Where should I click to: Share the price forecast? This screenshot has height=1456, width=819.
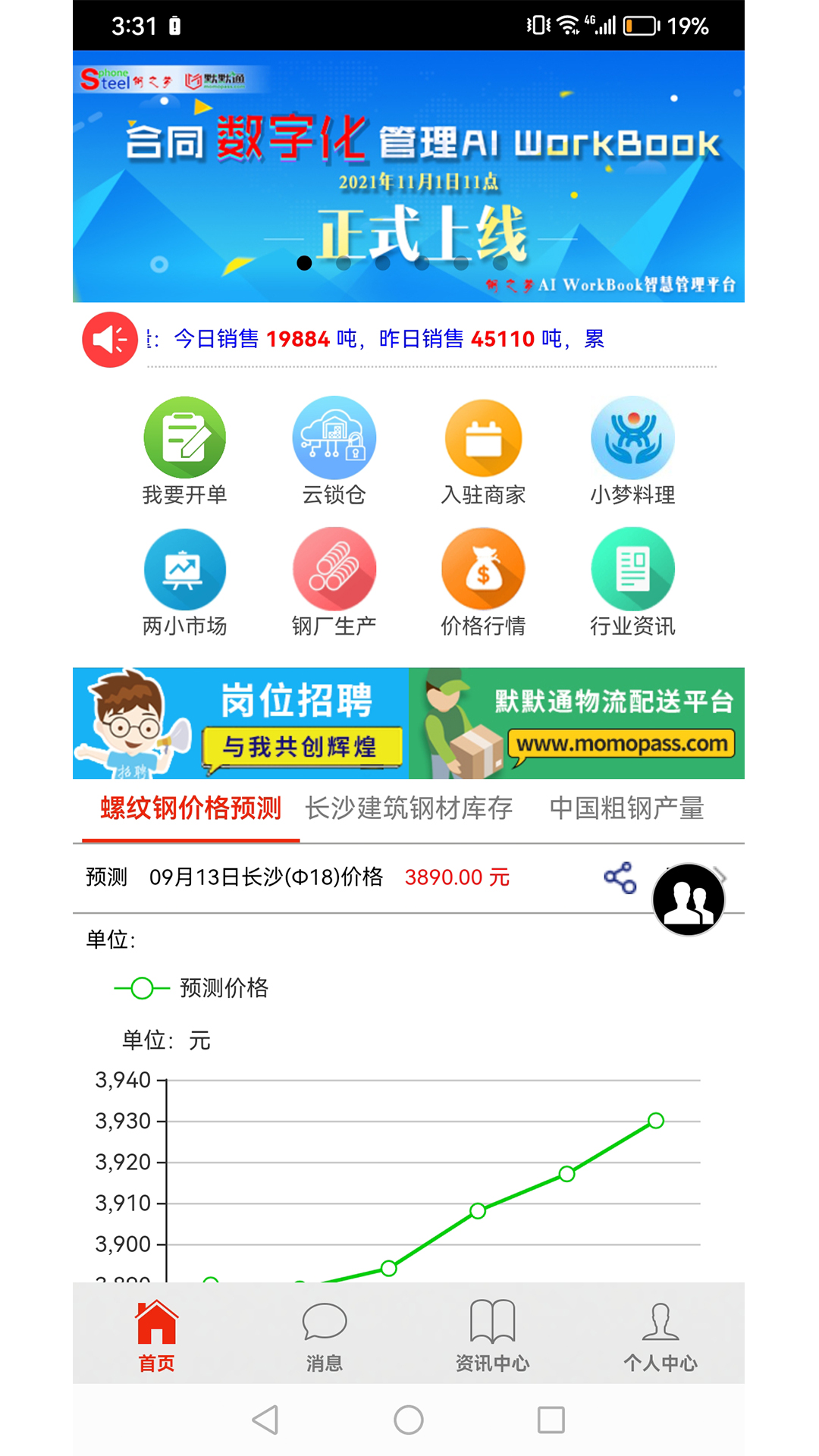coord(620,877)
